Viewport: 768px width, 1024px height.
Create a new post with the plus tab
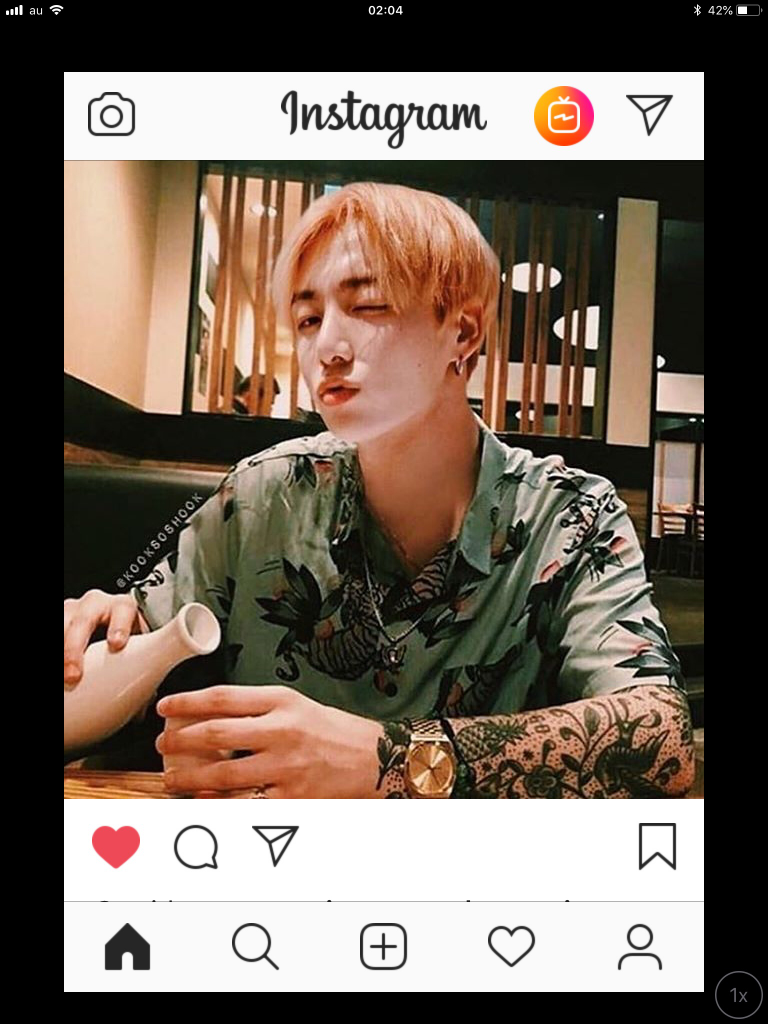383,946
